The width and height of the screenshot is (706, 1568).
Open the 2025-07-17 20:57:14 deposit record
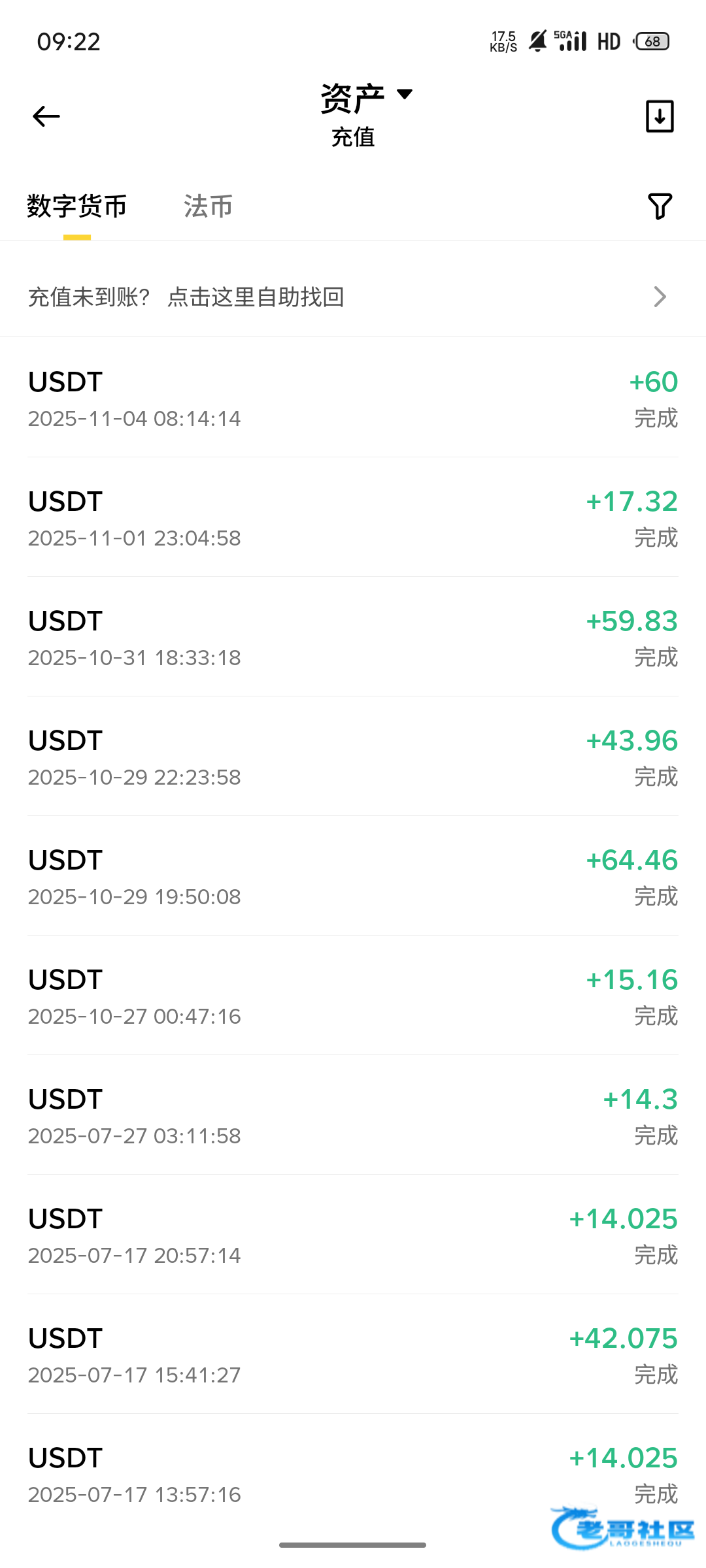[353, 1235]
